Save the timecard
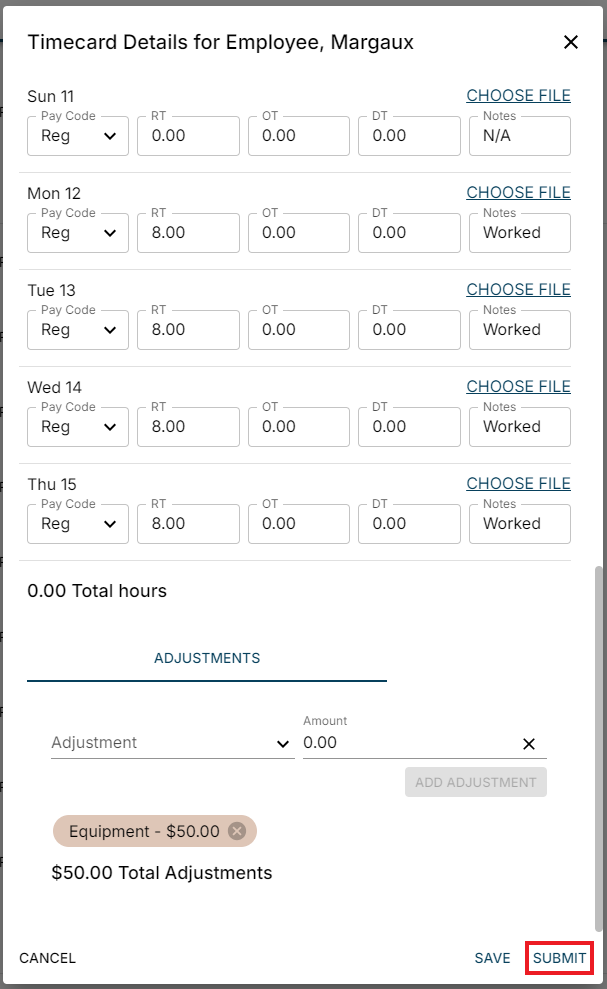The image size is (607, 989). (x=492, y=958)
